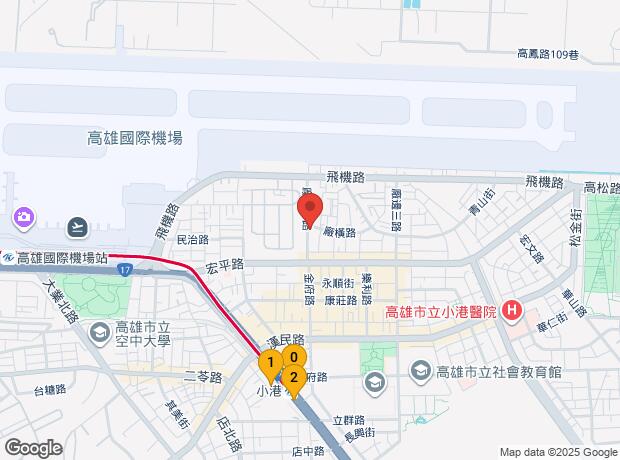620x460 pixels.
Task: Select the orange marker numbered 1
Action: (269, 361)
